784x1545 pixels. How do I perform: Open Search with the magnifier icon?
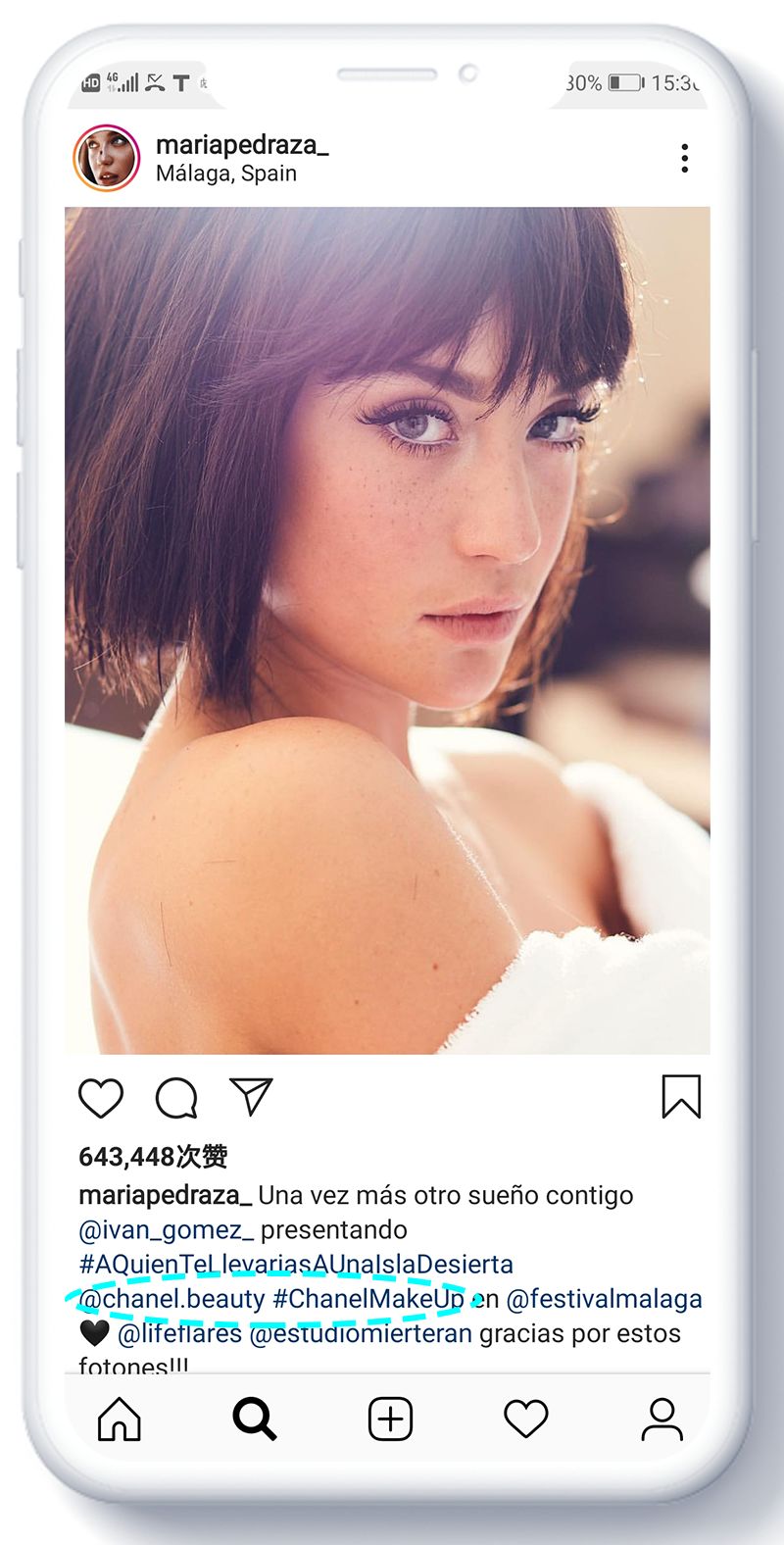[255, 1416]
